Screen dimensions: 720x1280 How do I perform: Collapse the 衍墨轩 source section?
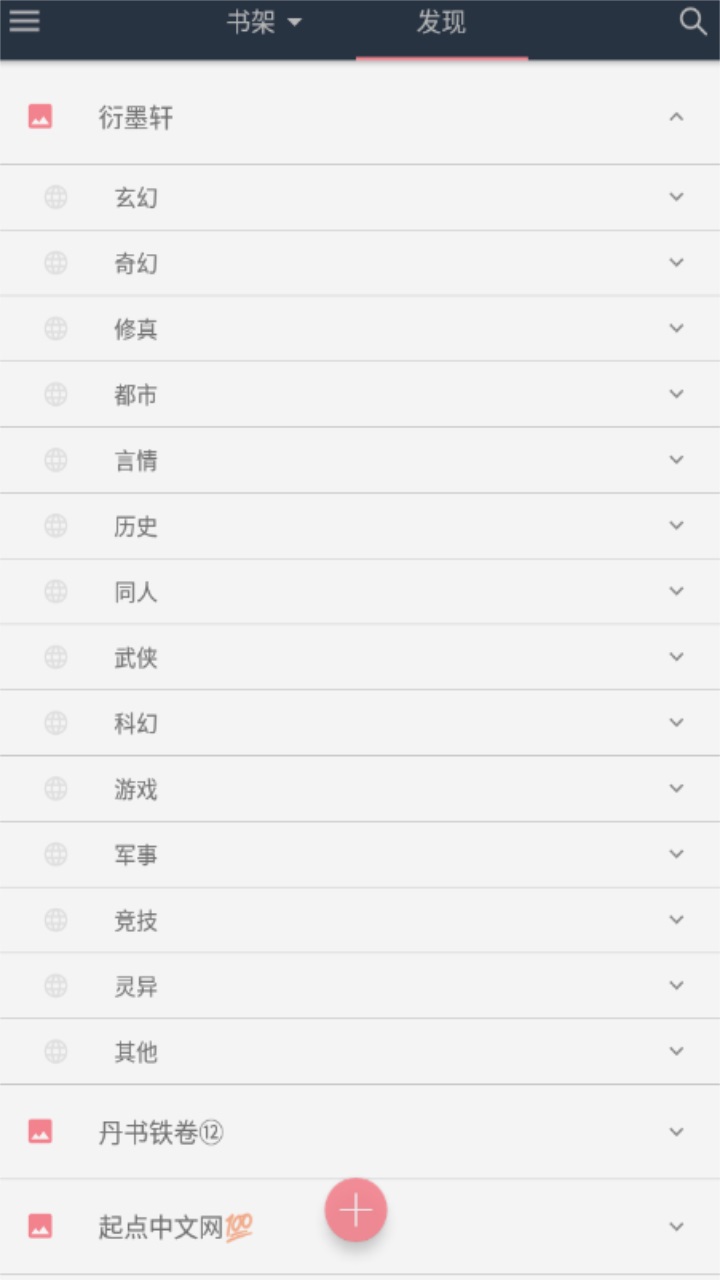(x=676, y=116)
